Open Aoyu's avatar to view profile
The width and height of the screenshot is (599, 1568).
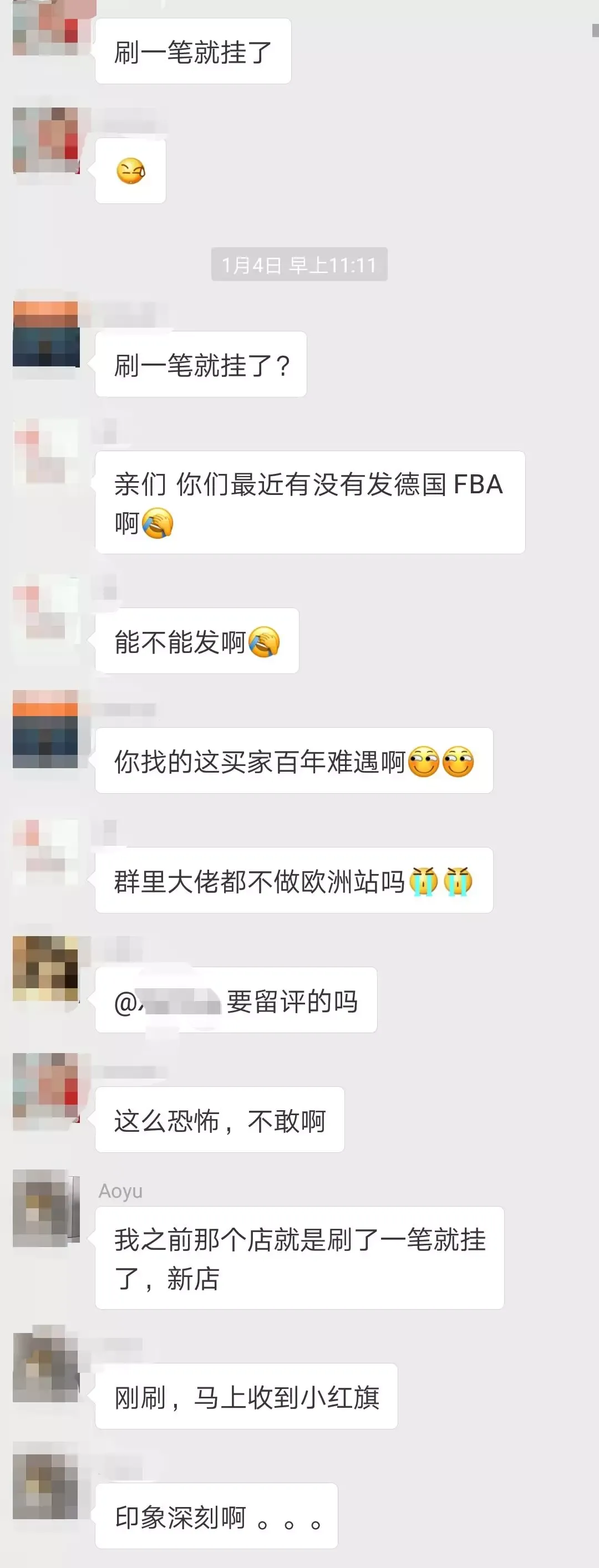pos(45,1208)
